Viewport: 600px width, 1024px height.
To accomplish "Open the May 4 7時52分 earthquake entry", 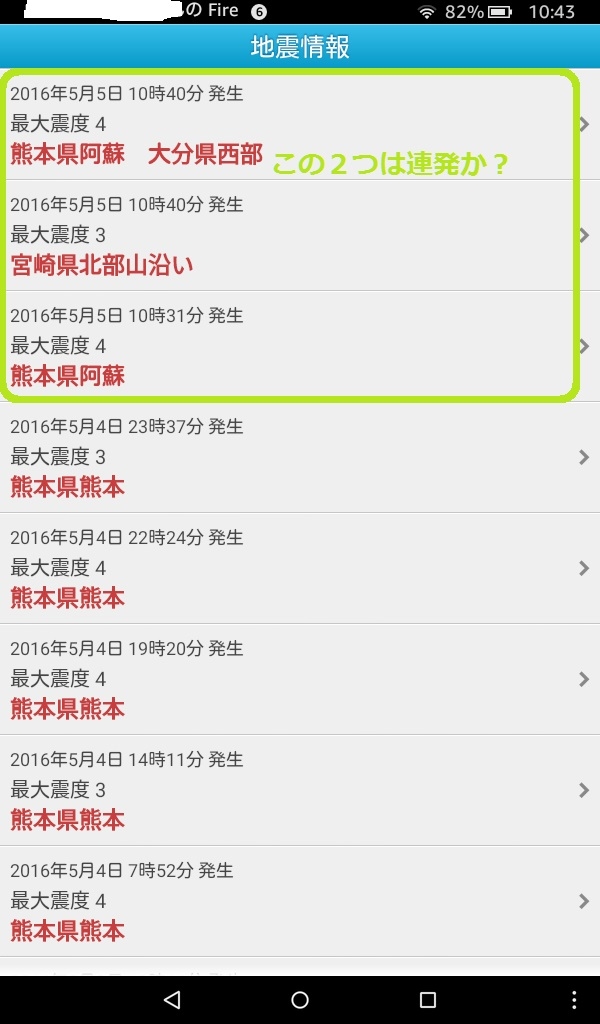I will [300, 901].
